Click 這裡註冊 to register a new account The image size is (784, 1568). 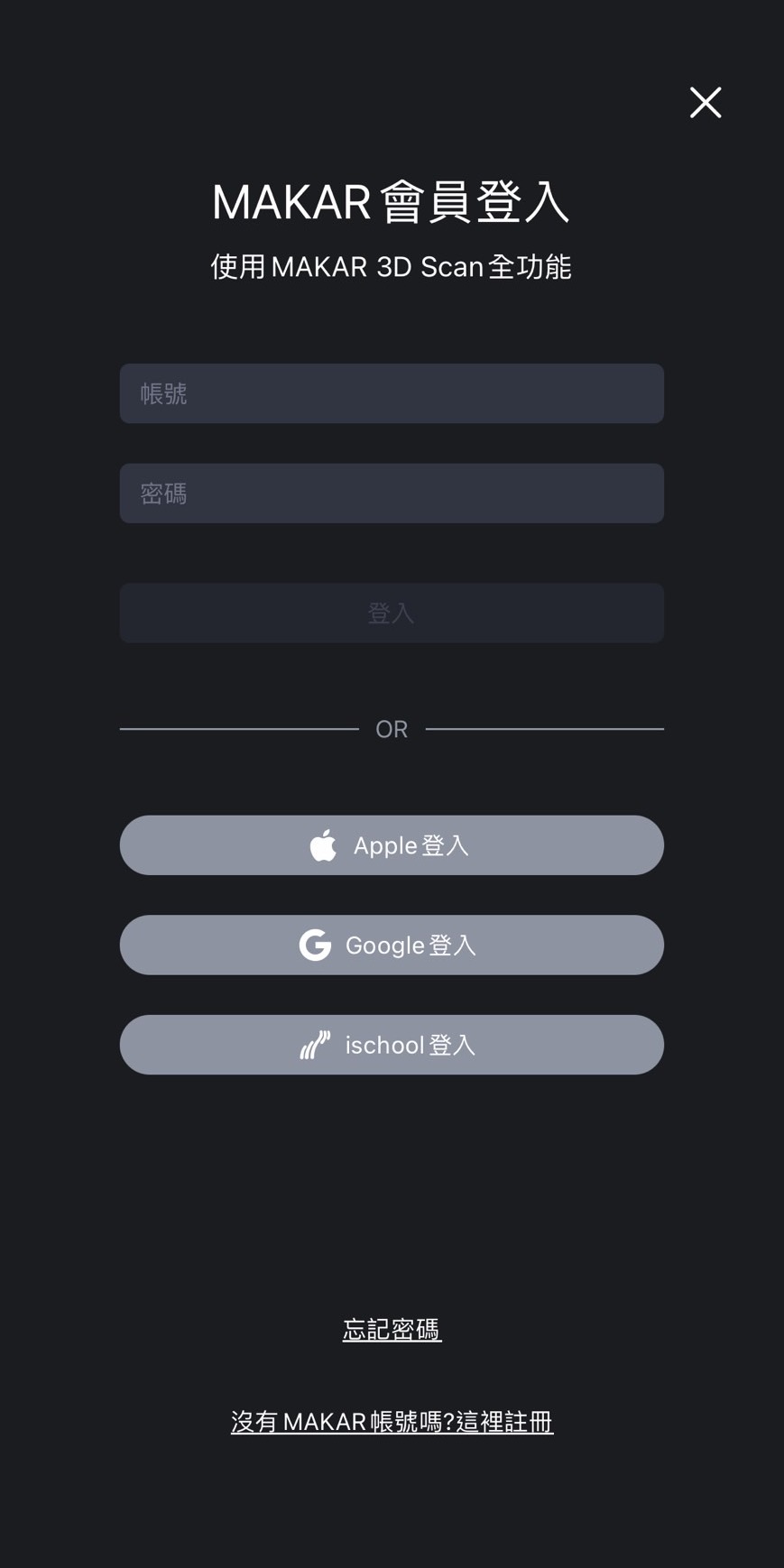coord(505,1420)
